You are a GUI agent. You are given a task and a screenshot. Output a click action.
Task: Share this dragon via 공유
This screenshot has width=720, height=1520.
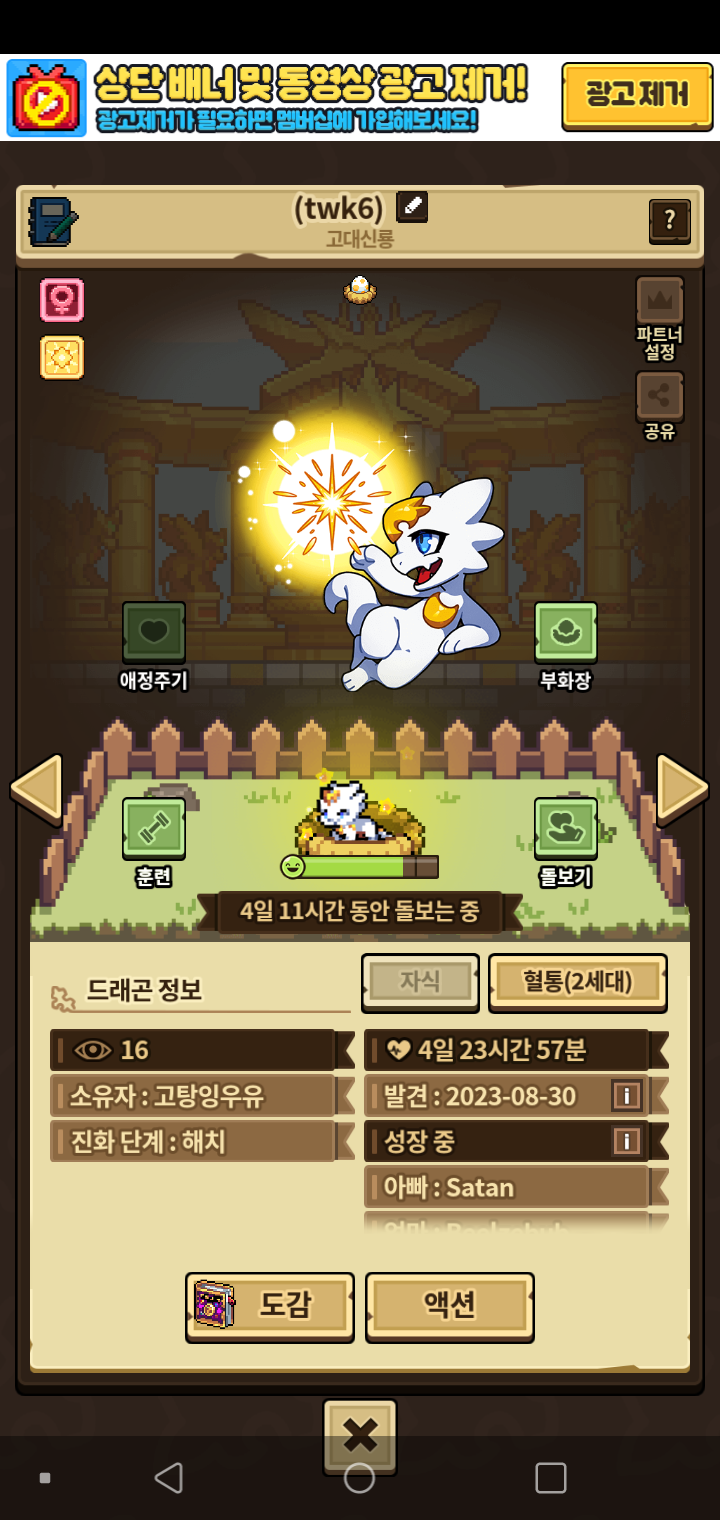660,406
